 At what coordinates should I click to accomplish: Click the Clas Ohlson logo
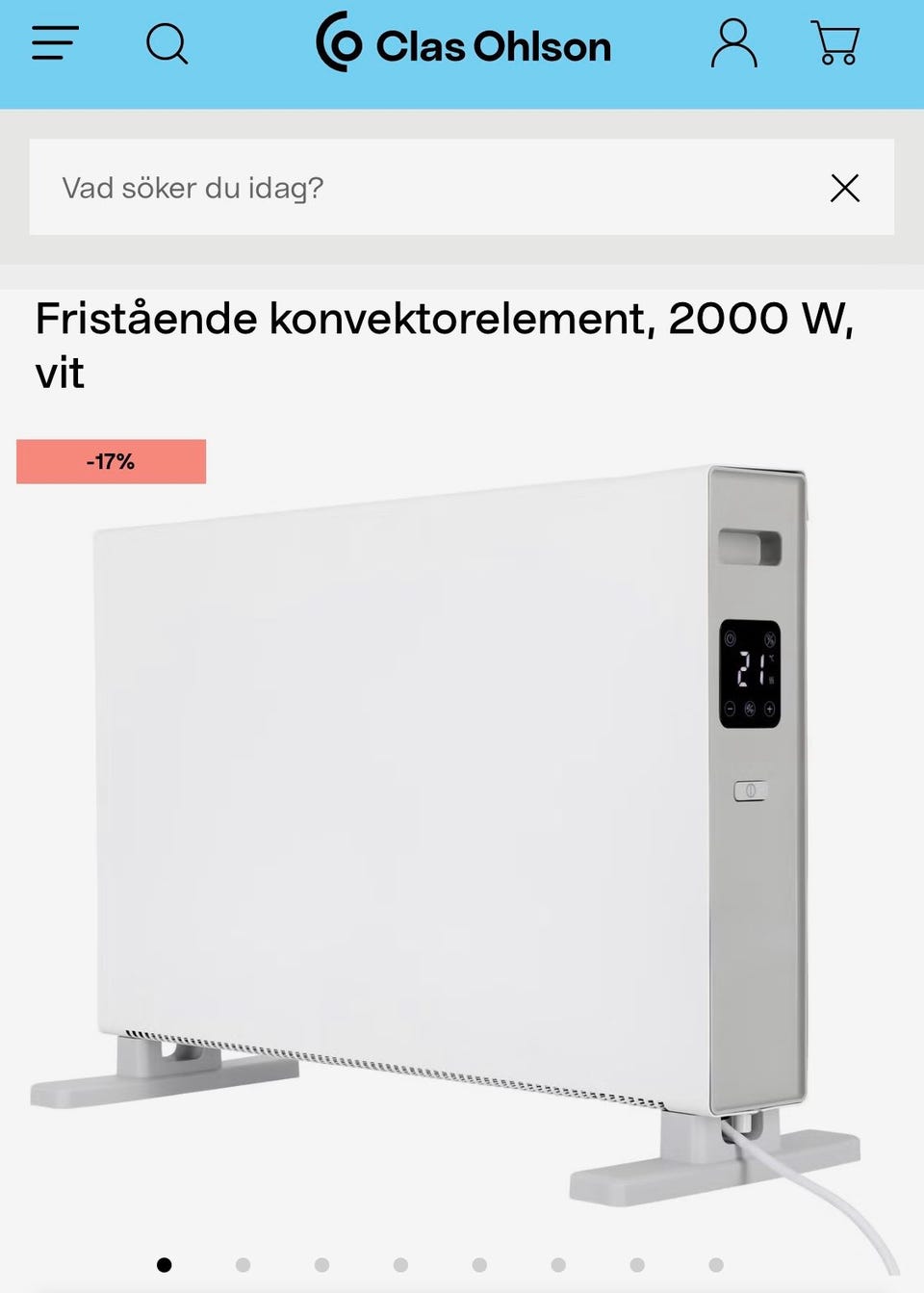click(x=462, y=44)
